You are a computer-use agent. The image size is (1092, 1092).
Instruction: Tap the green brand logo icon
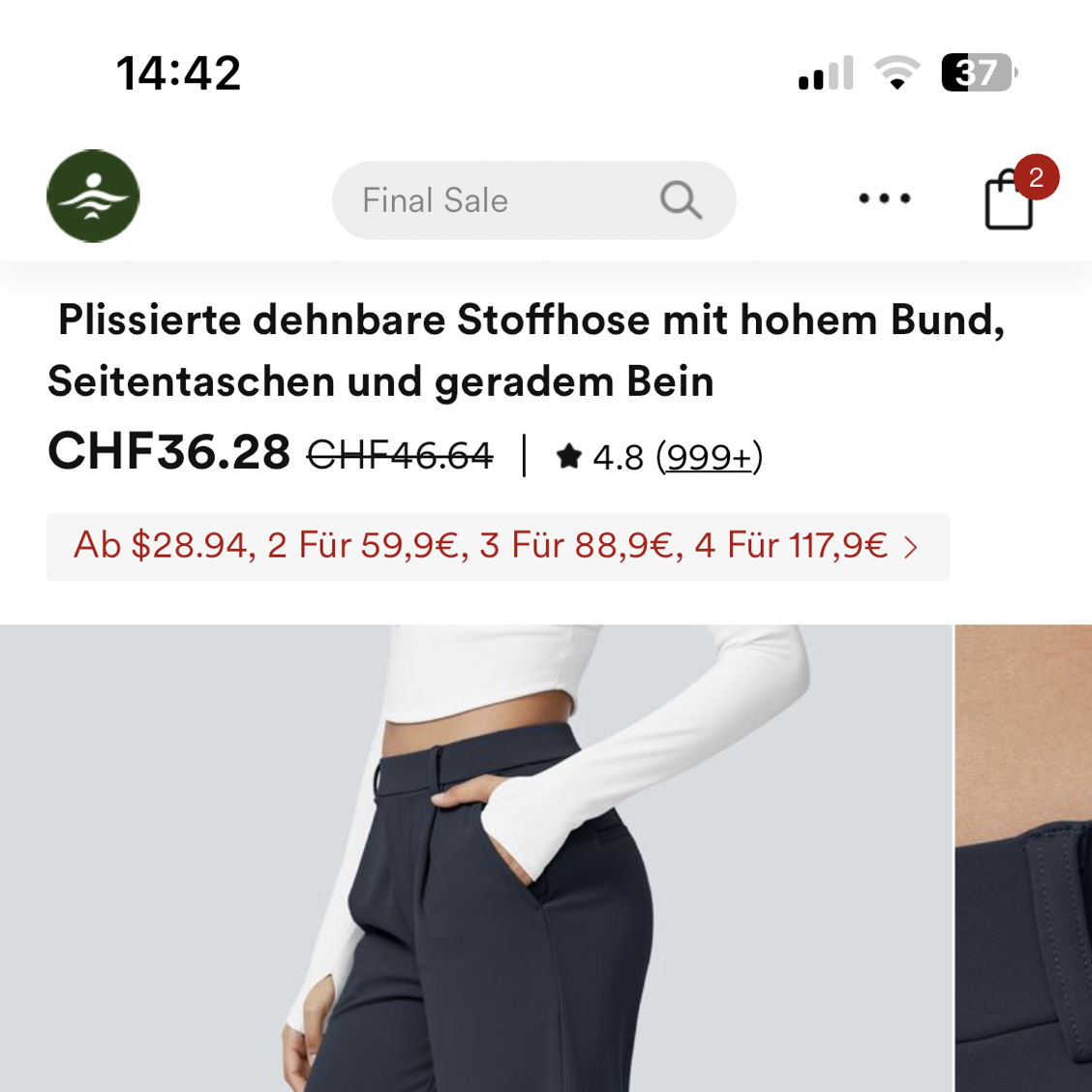(x=93, y=197)
